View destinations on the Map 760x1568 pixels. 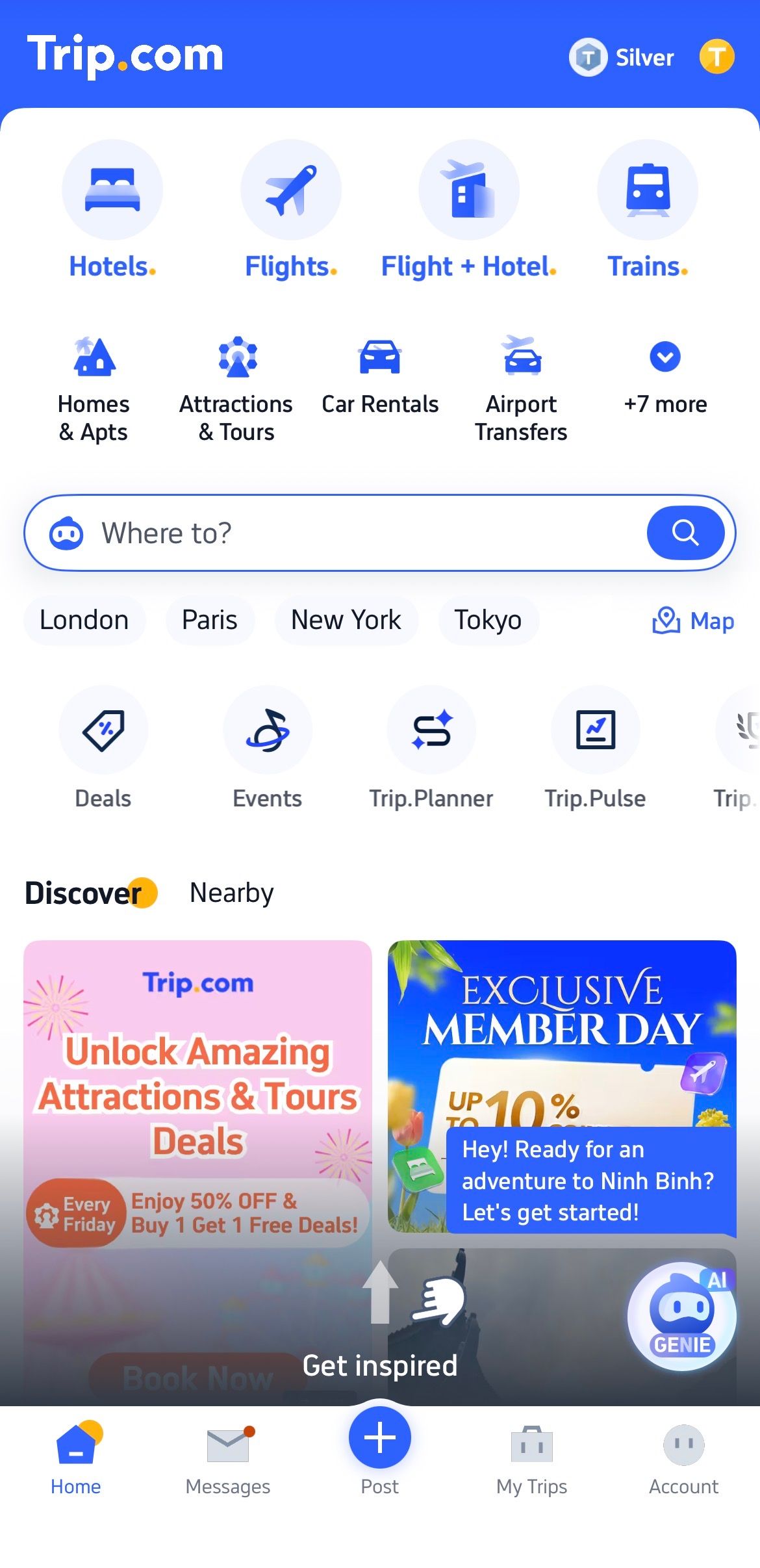click(x=692, y=621)
